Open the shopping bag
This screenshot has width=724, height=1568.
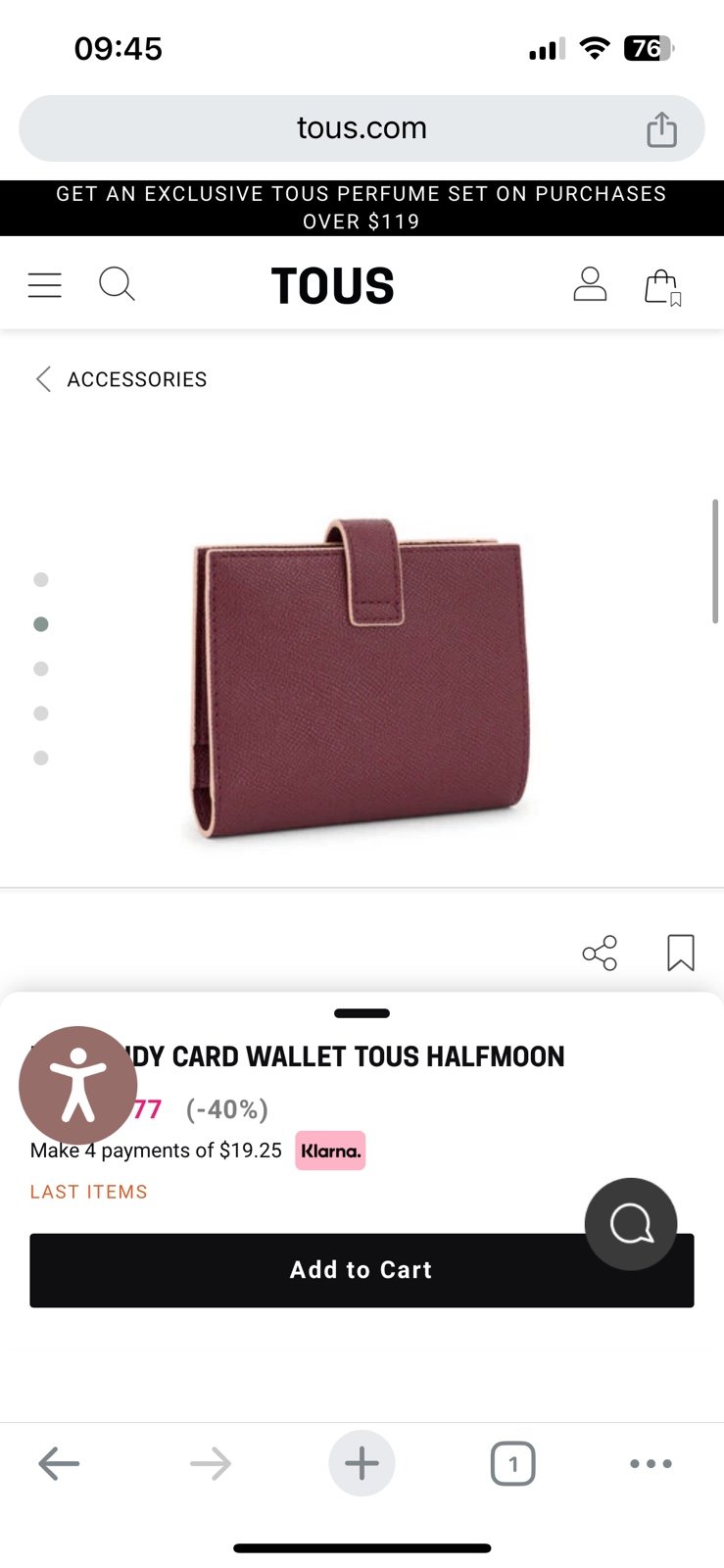662,287
